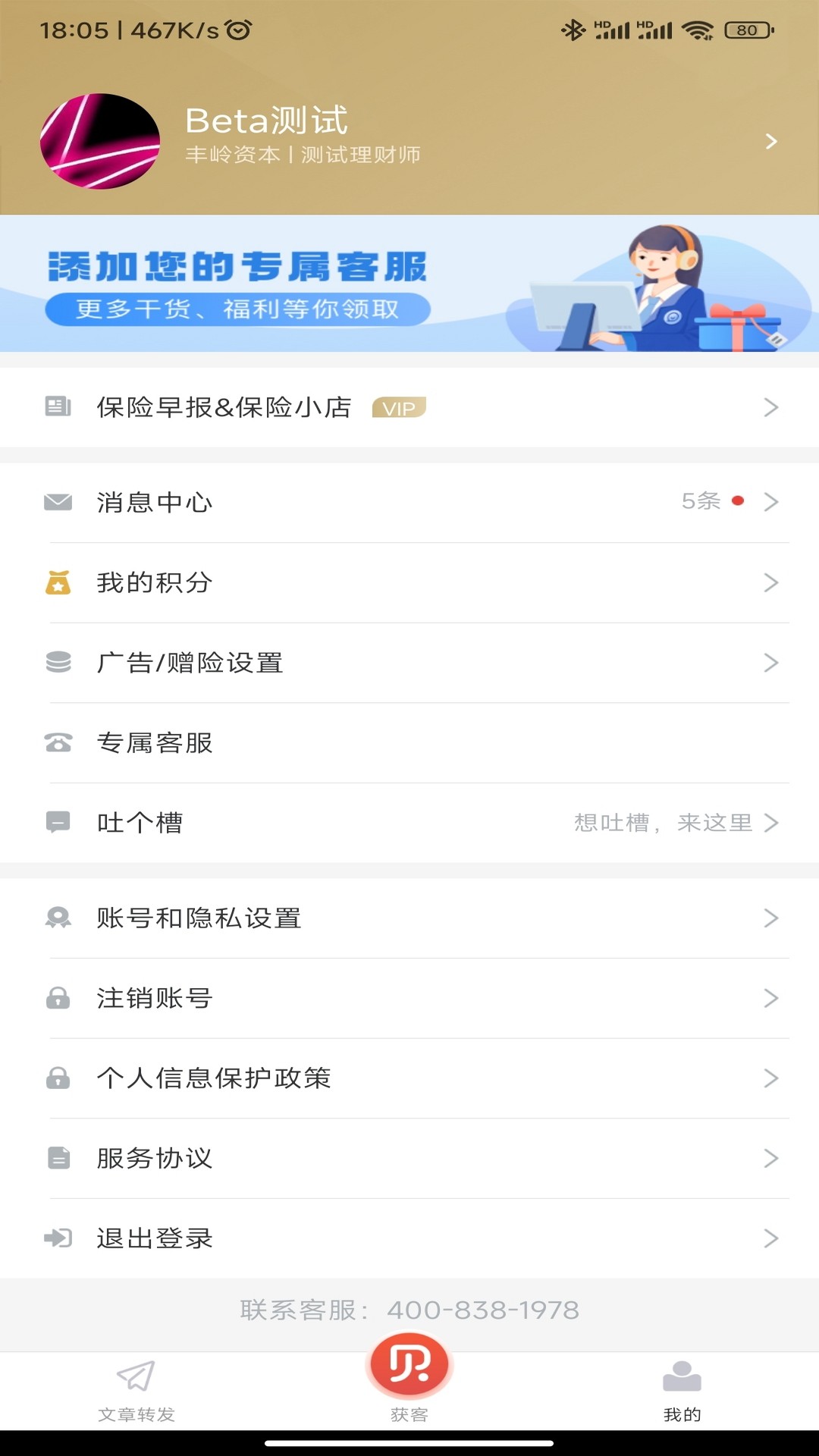Tap 退出登录 to log out
Viewport: 819px width, 1456px height.
tap(409, 1238)
